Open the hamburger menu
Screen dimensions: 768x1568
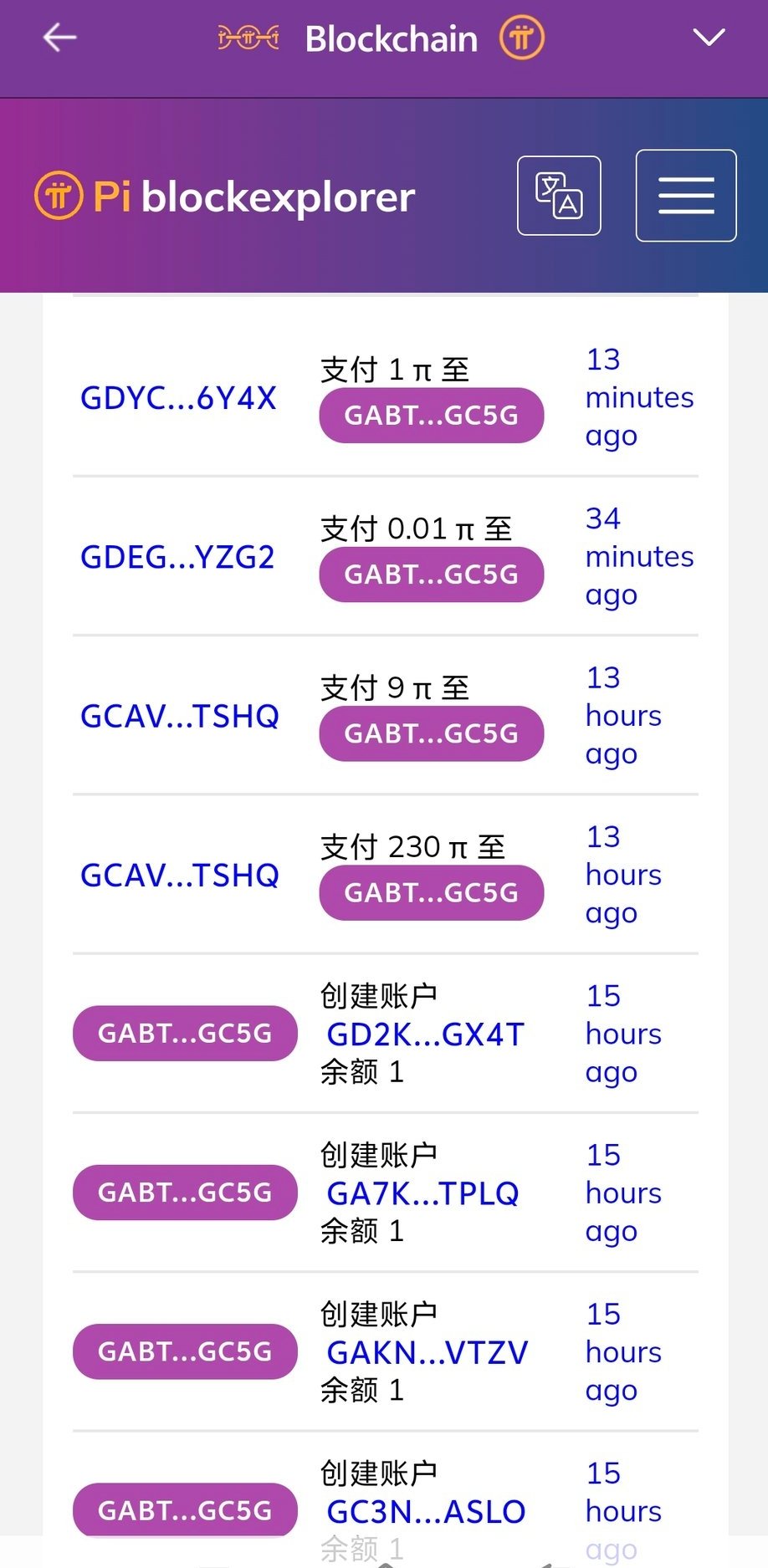686,196
